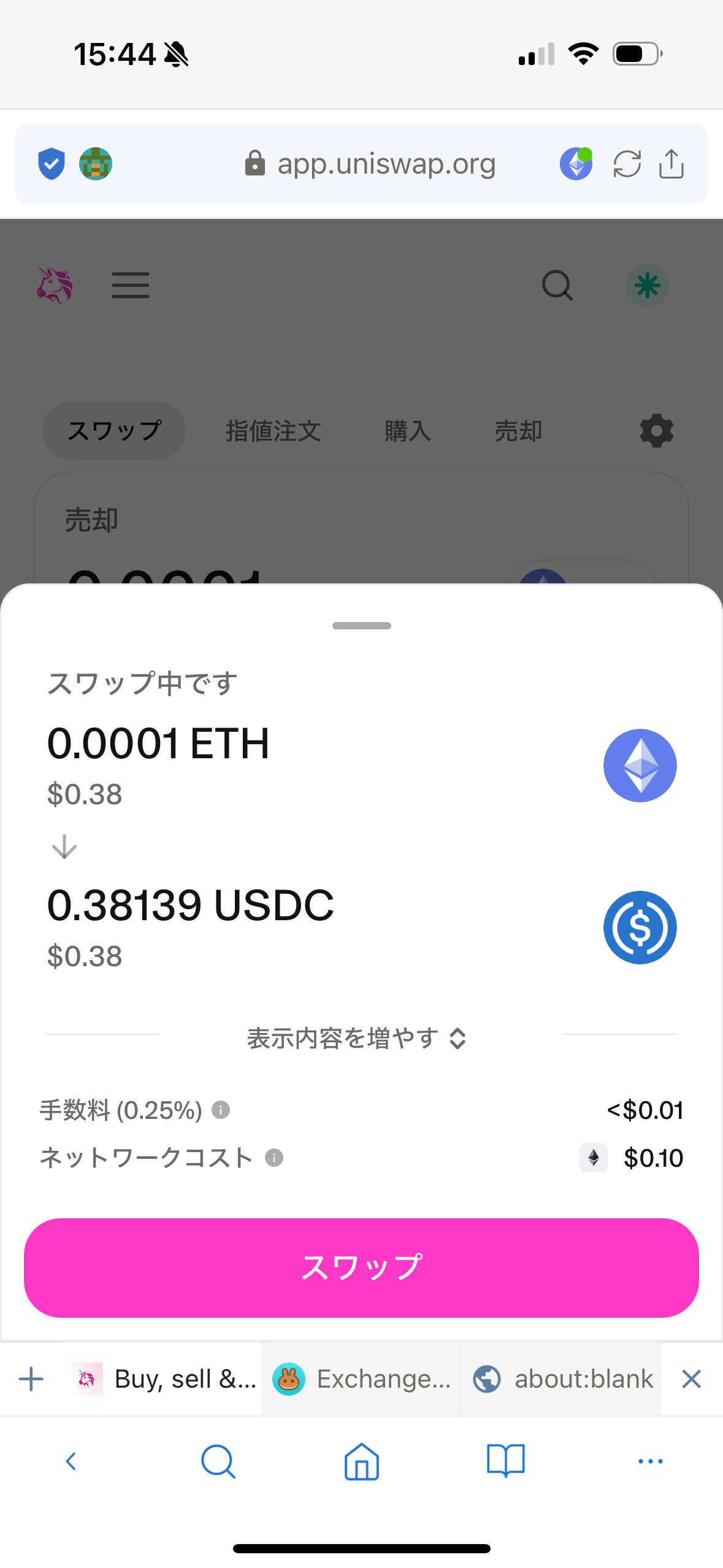This screenshot has height=1568, width=723.
Task: Open browser search in bottom toolbar
Action: pyautogui.click(x=217, y=1461)
